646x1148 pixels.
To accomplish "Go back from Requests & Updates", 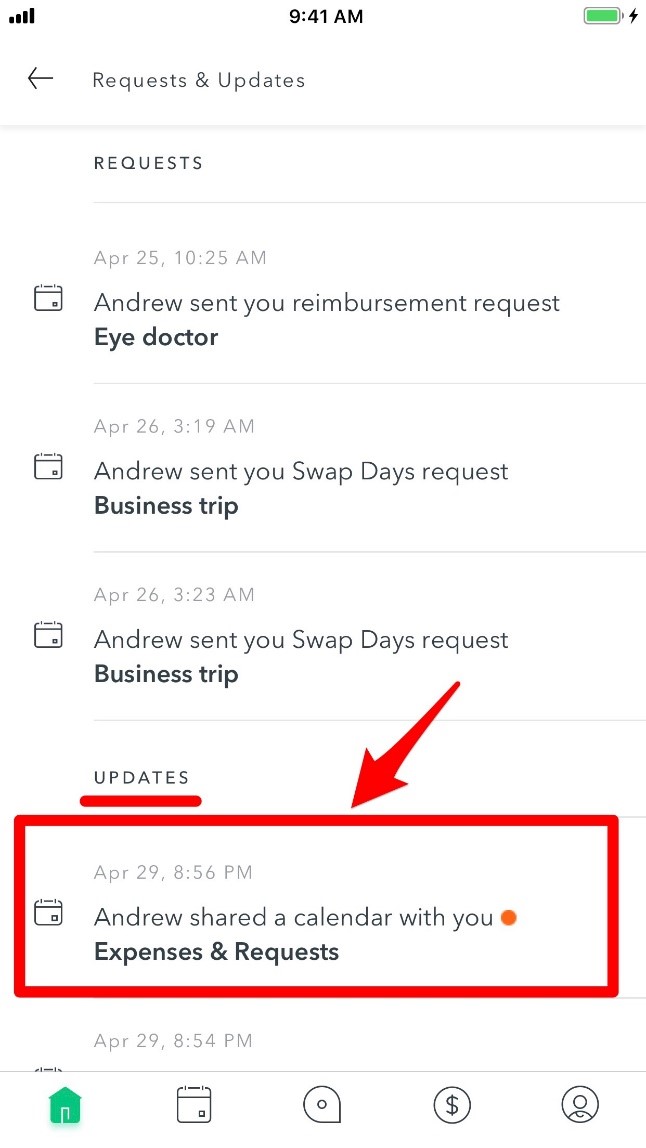I will (x=40, y=79).
